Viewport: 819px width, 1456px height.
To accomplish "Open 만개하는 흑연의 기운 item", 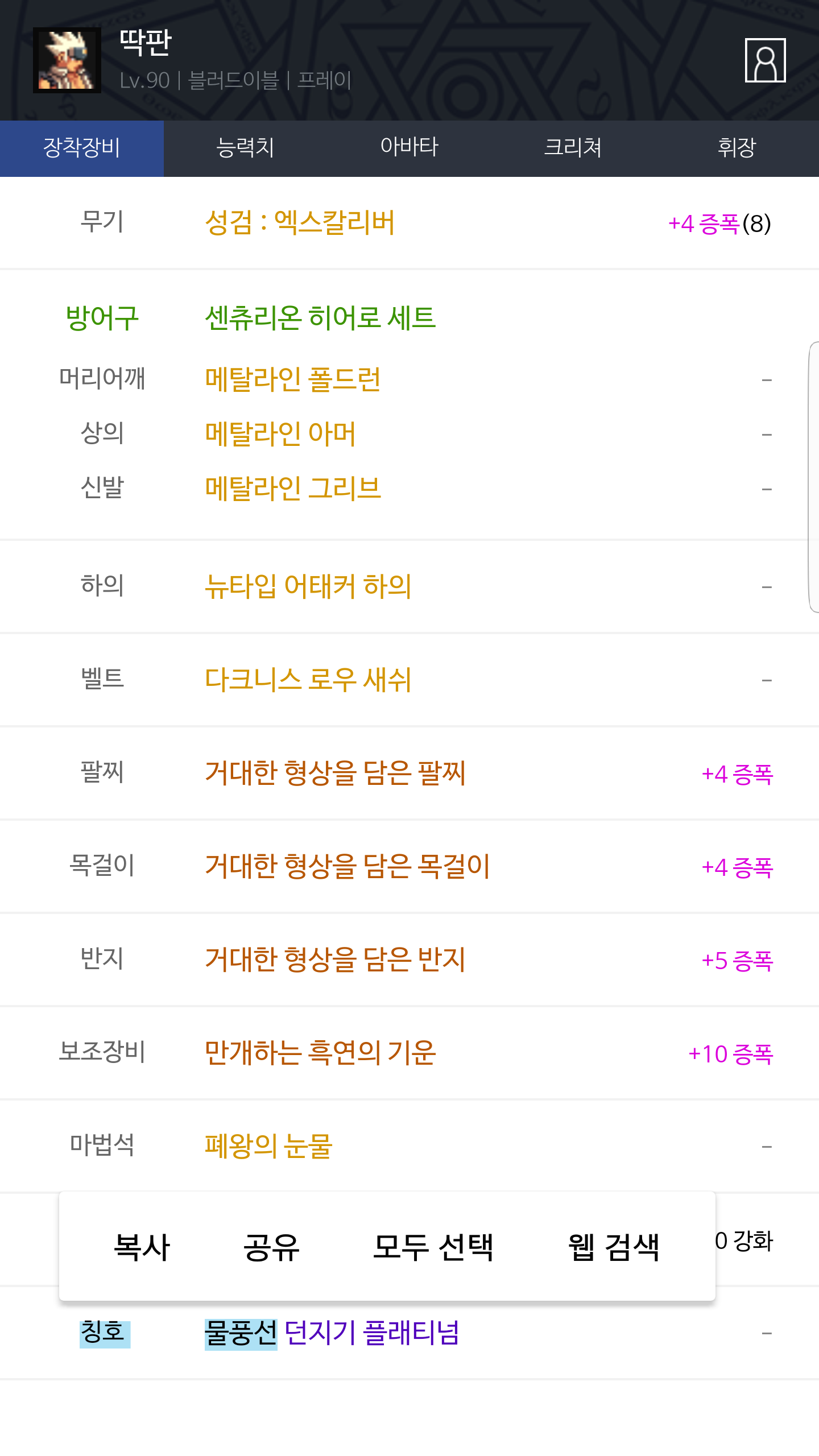I will tap(321, 1052).
